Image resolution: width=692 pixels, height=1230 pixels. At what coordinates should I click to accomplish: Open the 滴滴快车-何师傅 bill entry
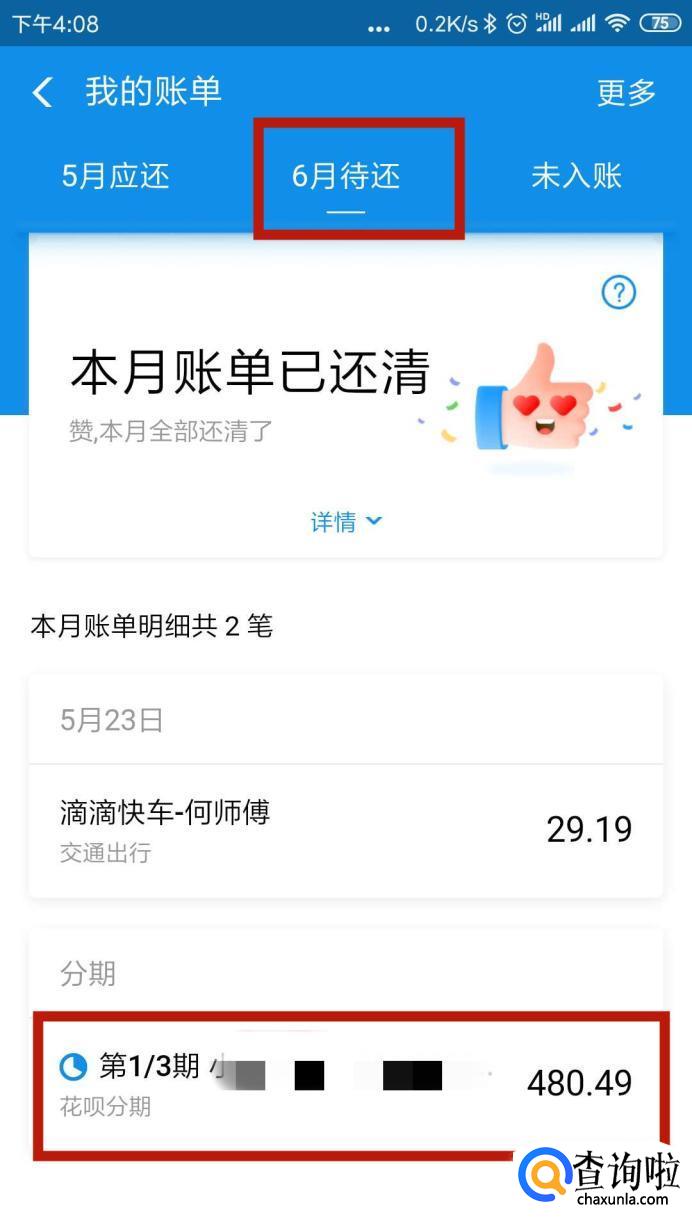click(345, 830)
